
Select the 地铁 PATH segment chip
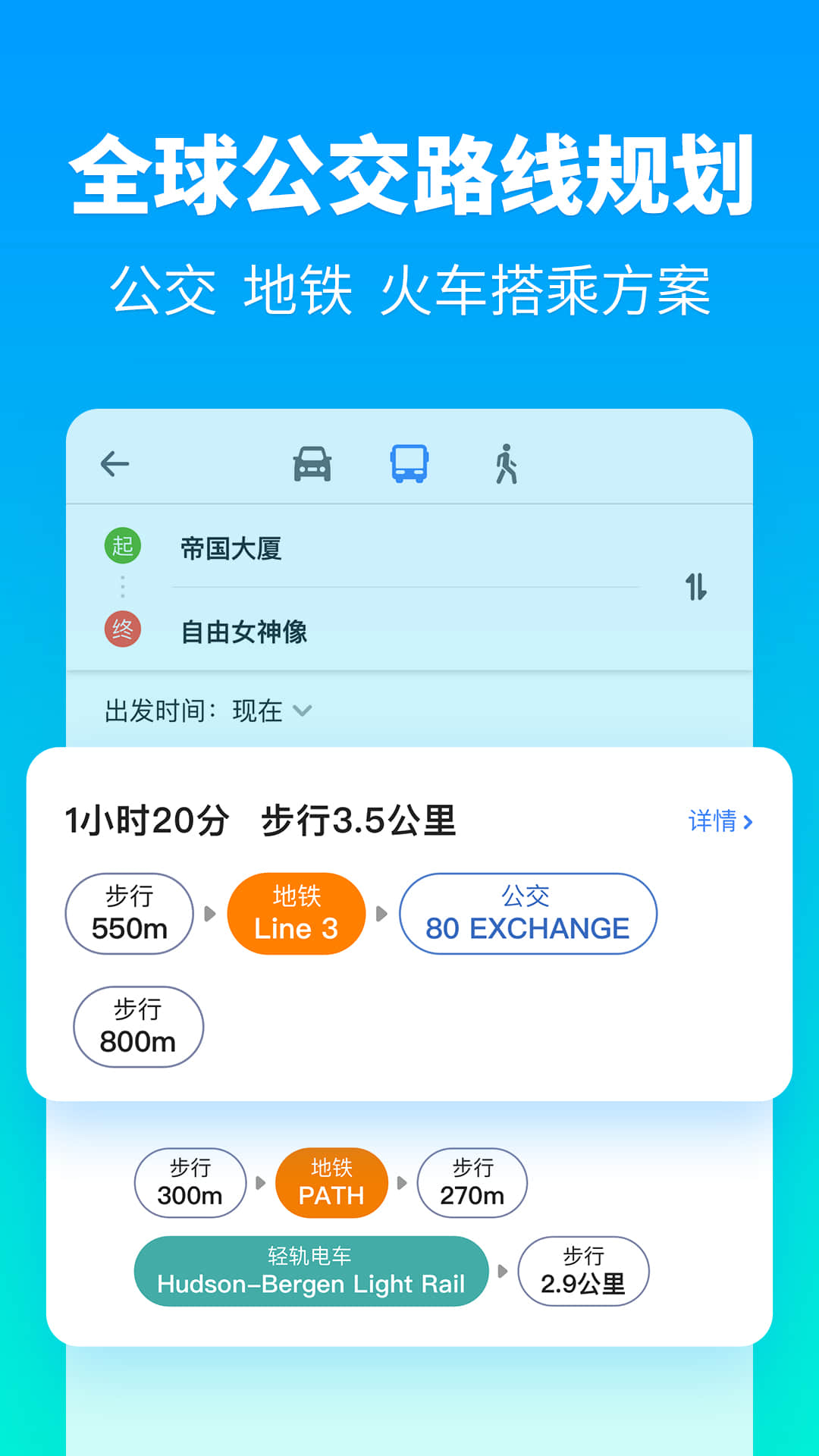(331, 1182)
